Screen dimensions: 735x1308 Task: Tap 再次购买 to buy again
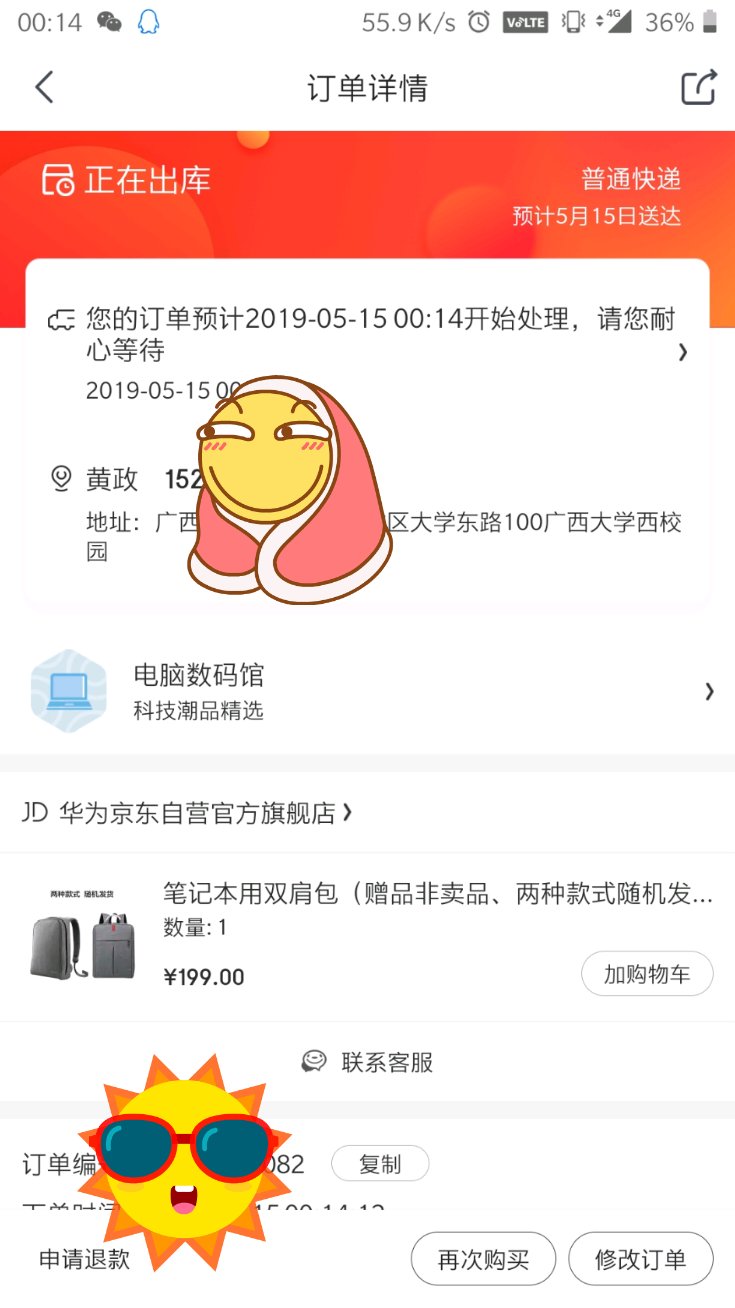tap(483, 1259)
